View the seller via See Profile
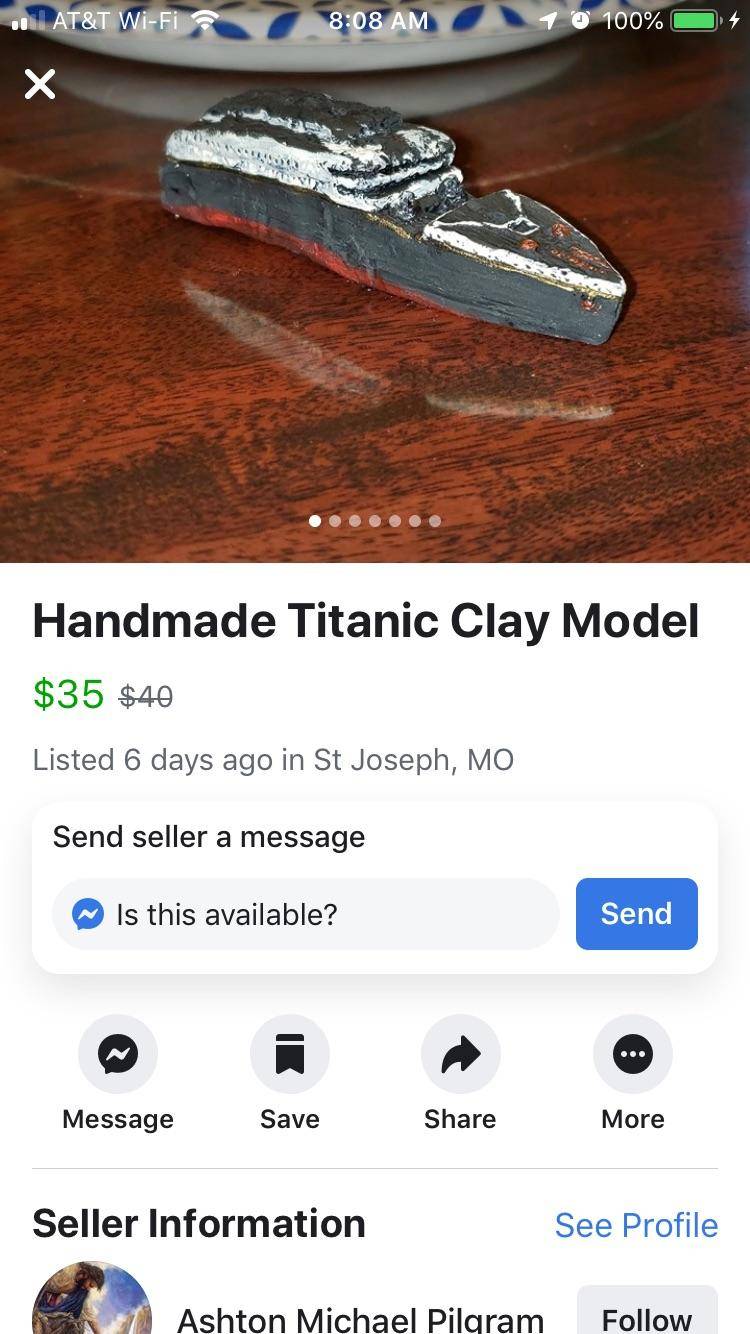 pyautogui.click(x=636, y=1225)
